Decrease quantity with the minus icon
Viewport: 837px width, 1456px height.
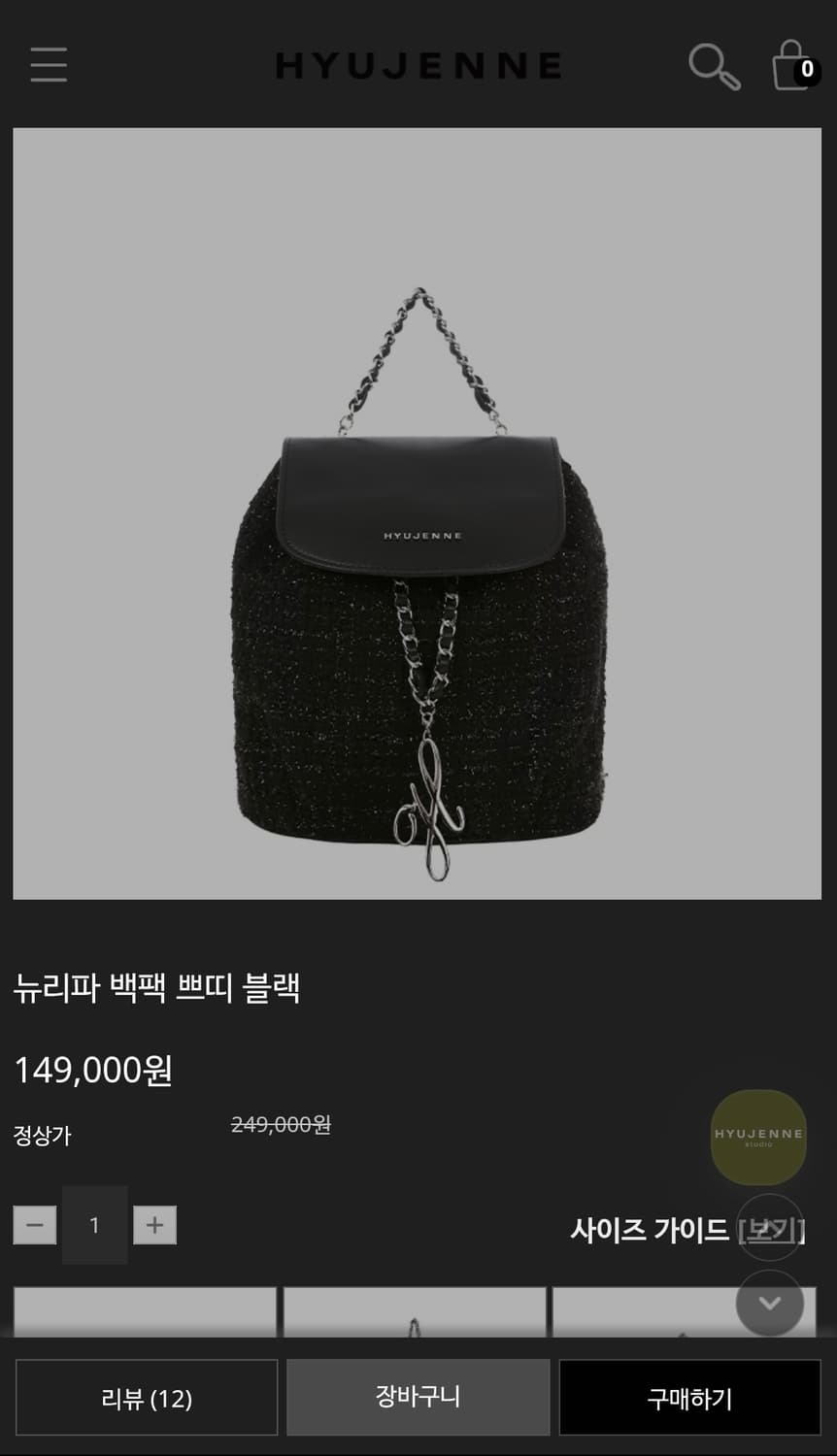pyautogui.click(x=34, y=1224)
